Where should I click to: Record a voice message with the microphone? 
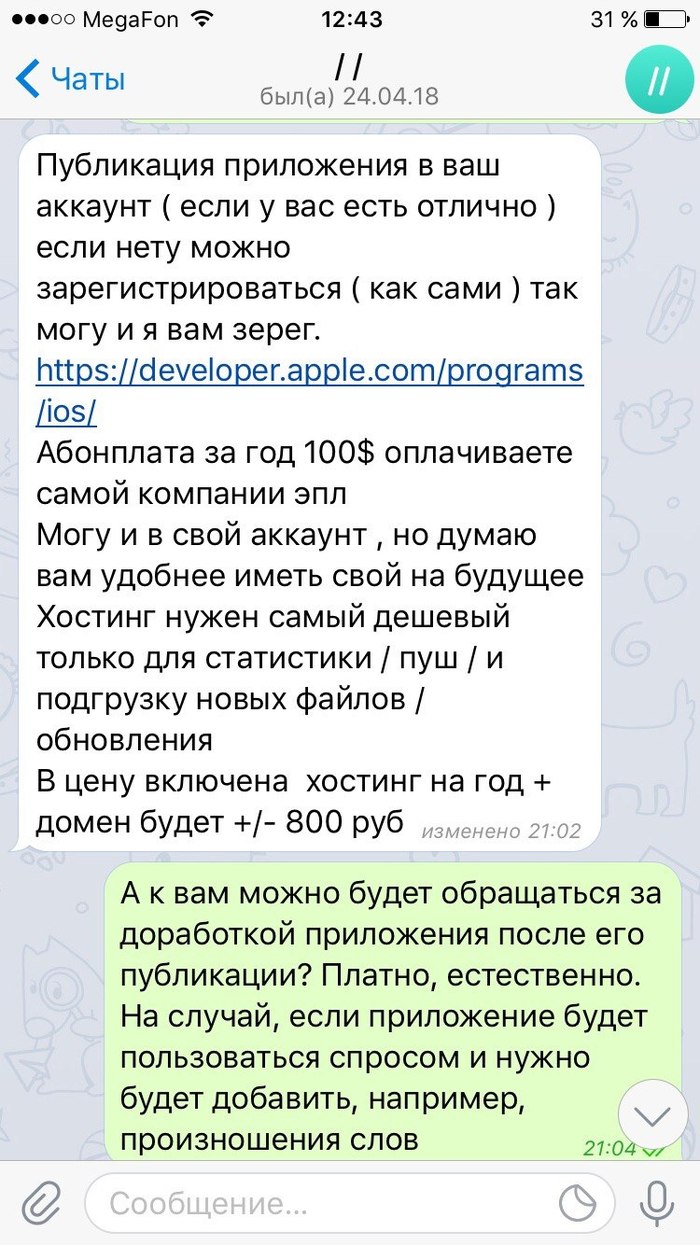click(657, 1203)
